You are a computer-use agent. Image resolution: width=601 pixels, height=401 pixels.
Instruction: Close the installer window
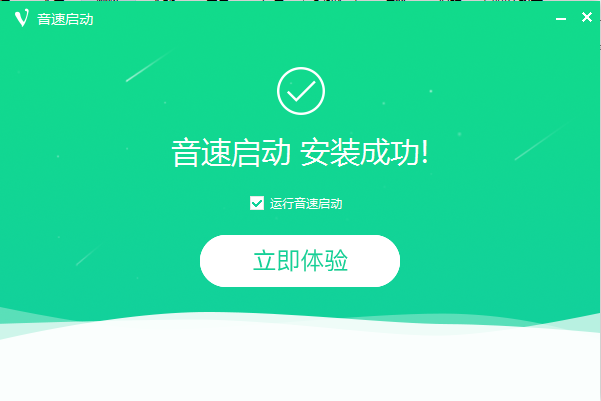click(586, 17)
